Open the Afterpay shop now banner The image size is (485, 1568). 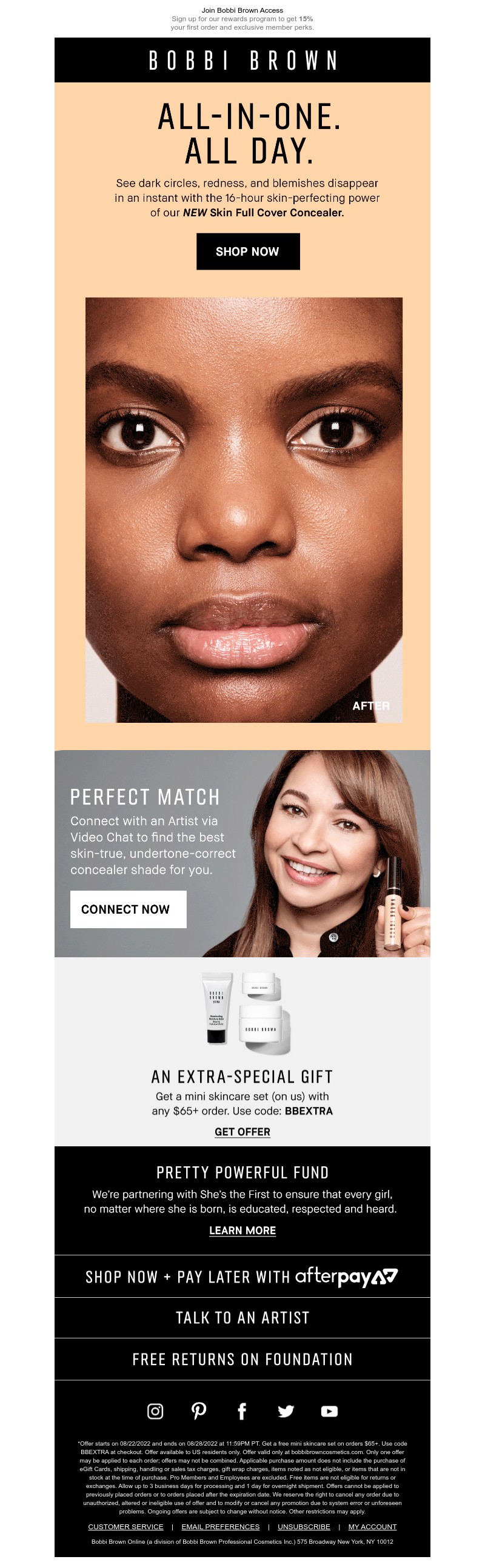tap(242, 1276)
